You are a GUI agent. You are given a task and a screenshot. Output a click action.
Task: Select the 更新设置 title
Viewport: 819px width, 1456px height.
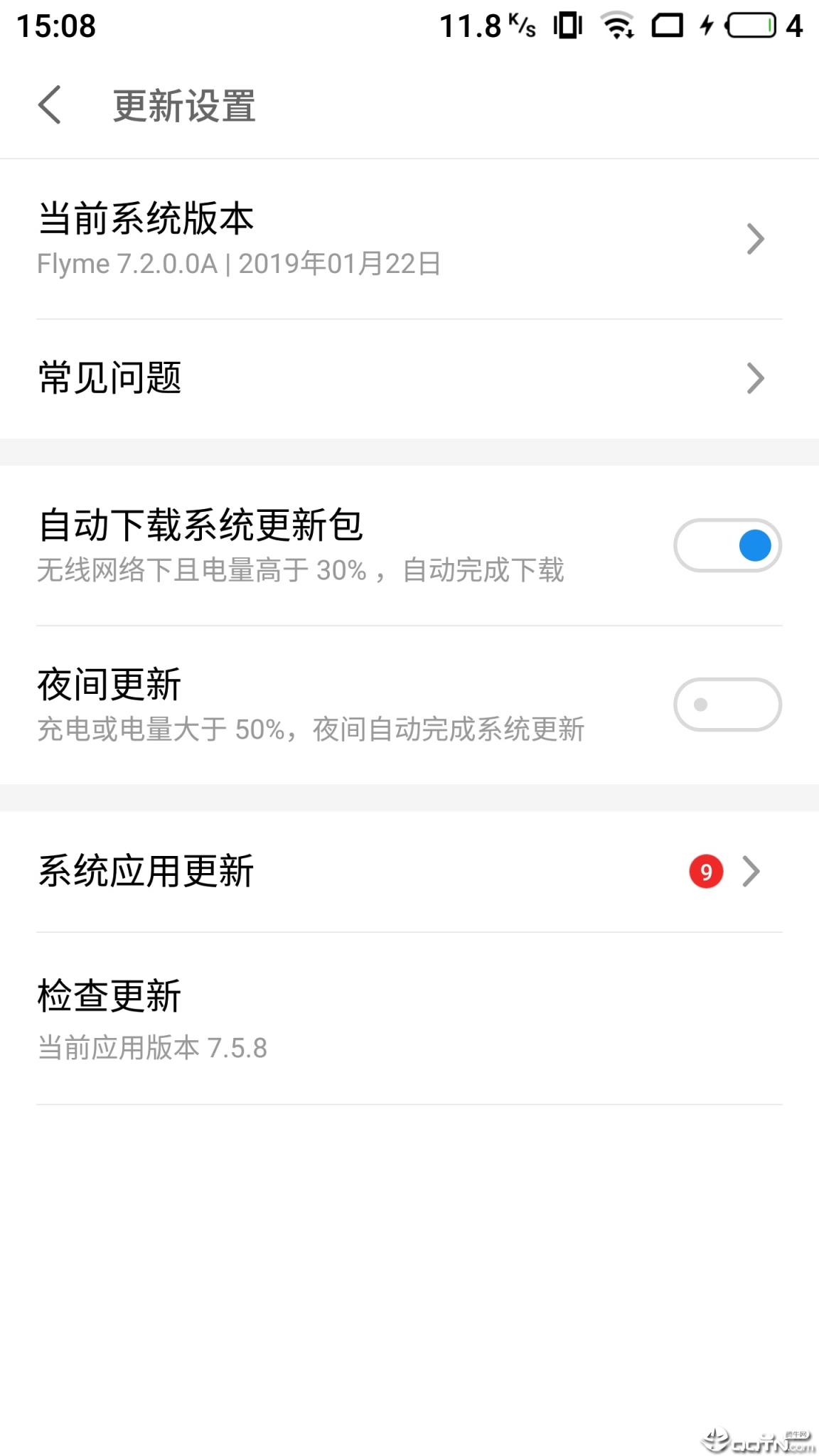coord(183,107)
